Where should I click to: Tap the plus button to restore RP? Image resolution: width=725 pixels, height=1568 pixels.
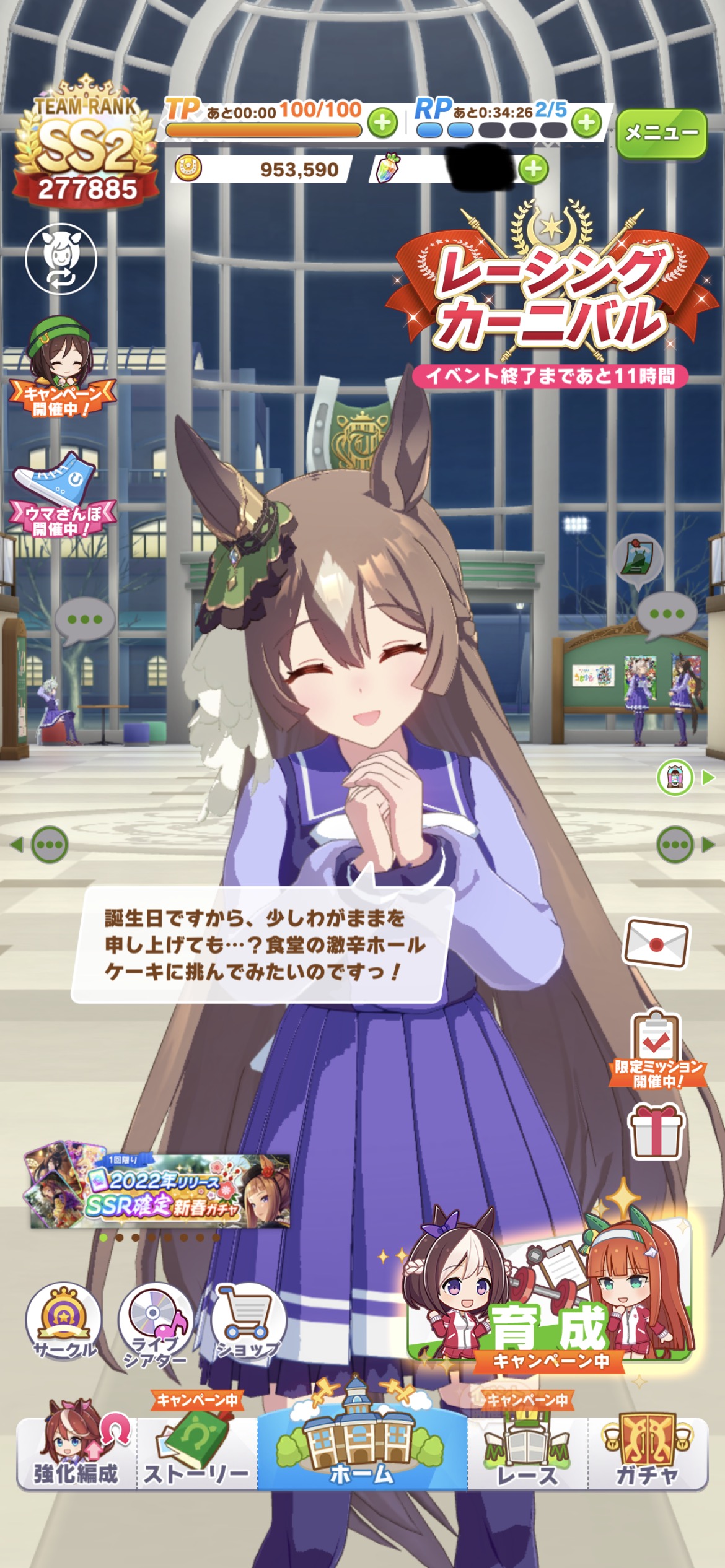[586, 123]
